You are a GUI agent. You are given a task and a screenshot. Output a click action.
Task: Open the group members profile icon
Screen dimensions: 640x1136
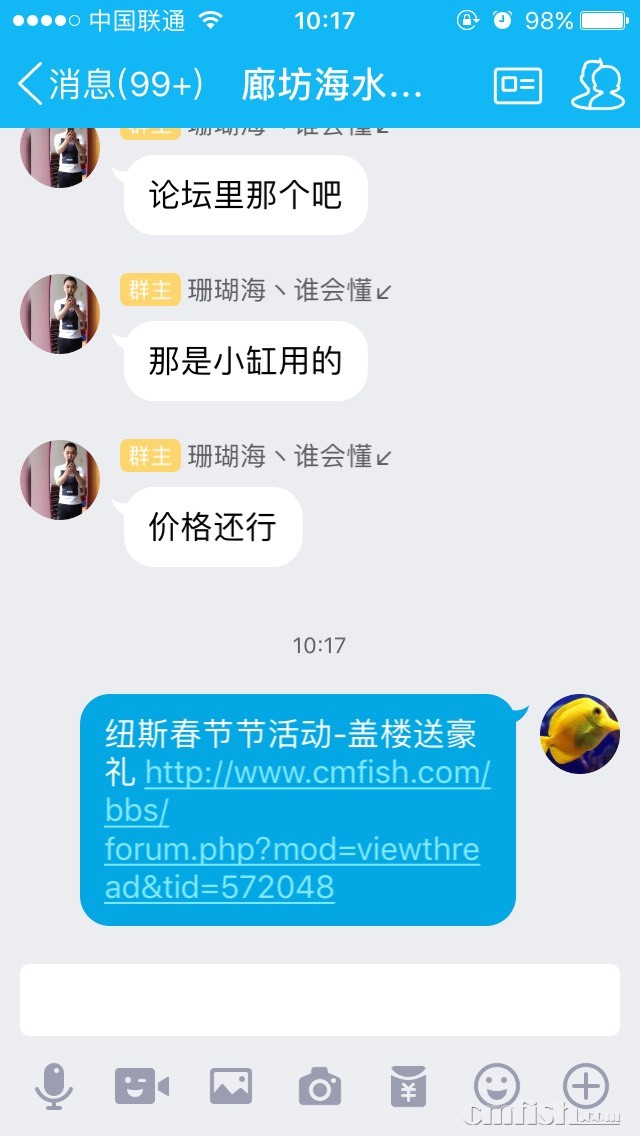(598, 85)
